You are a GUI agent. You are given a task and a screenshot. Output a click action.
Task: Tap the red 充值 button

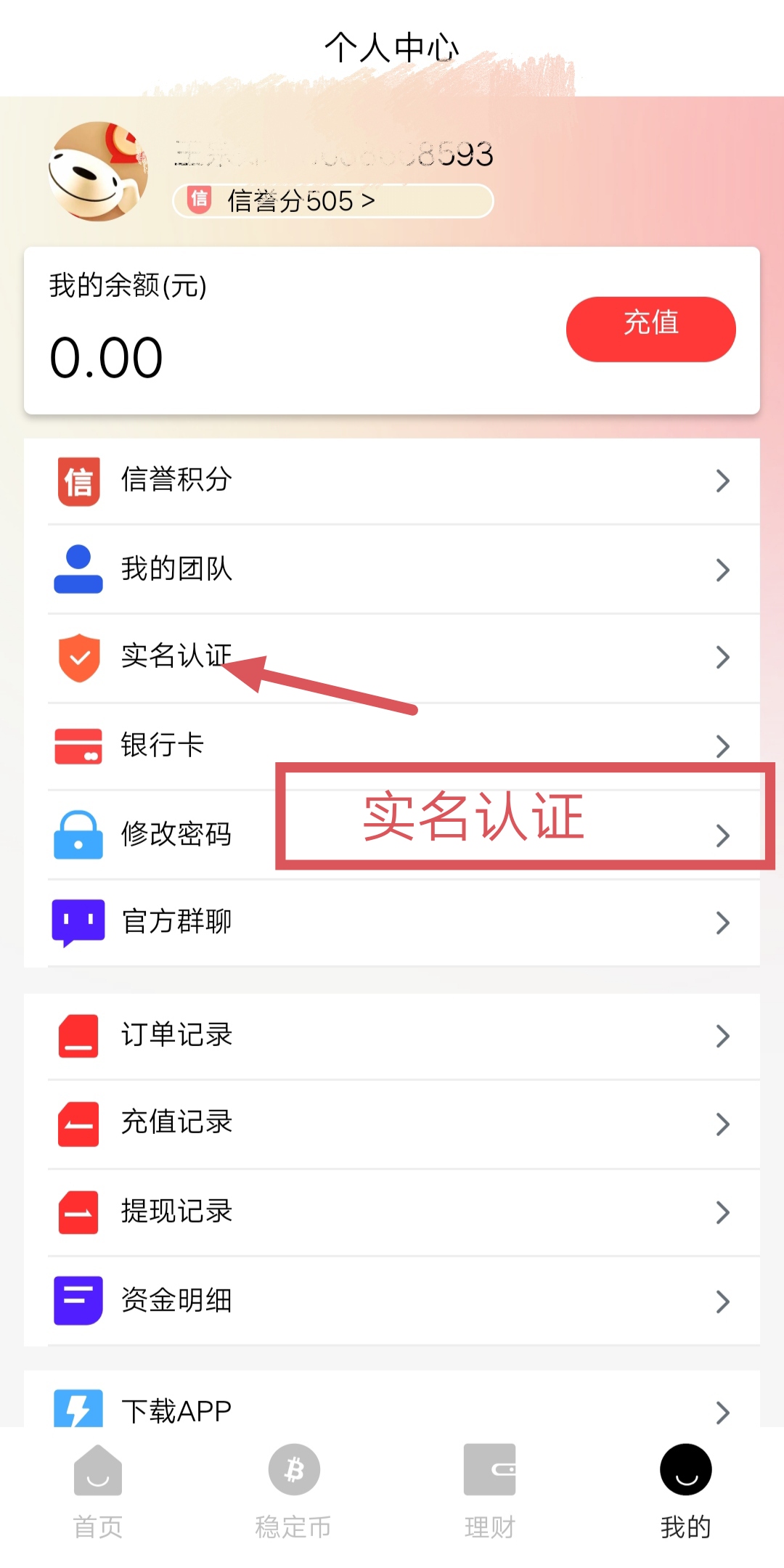tap(650, 329)
